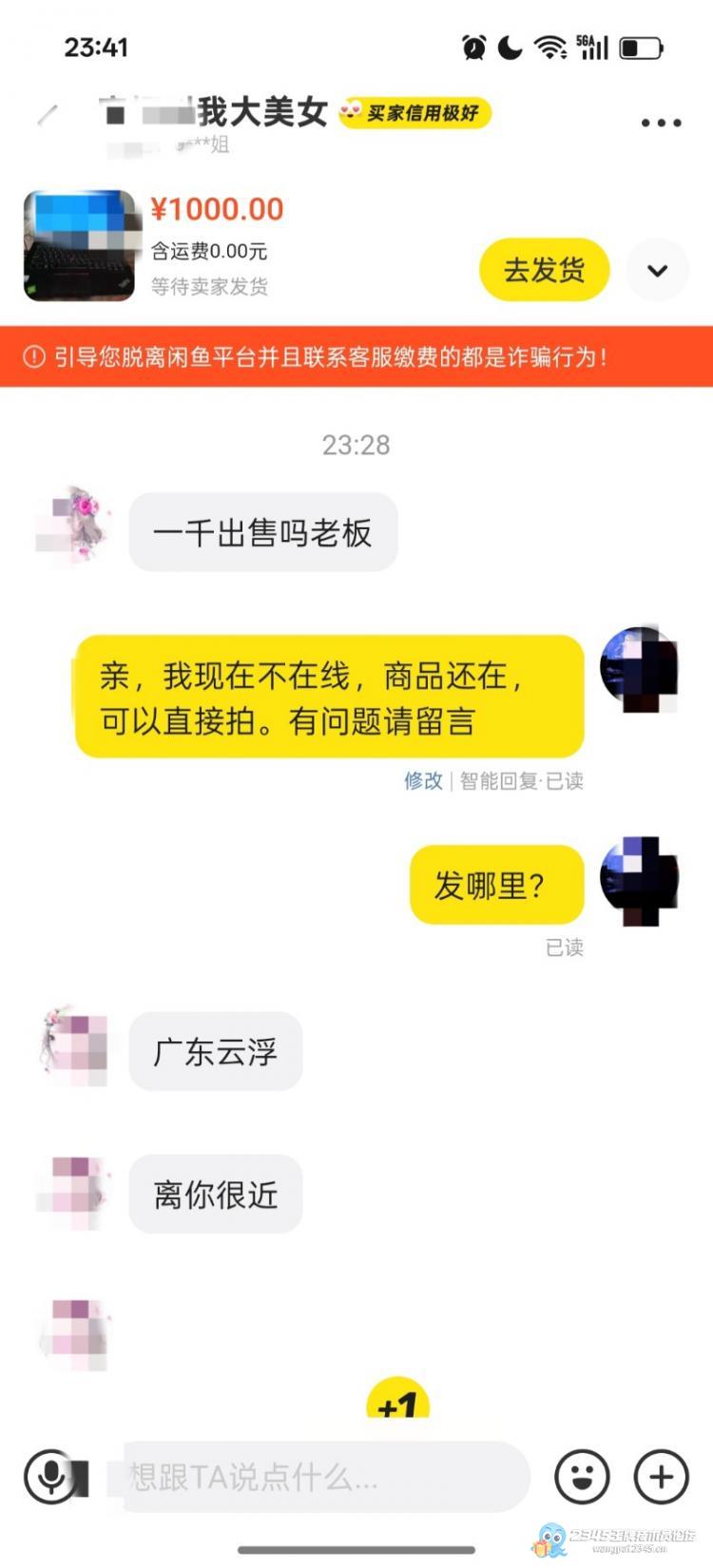Screen dimensions: 713x1568
Task: Open the 买家信用极好 credit badge
Action: click(415, 113)
